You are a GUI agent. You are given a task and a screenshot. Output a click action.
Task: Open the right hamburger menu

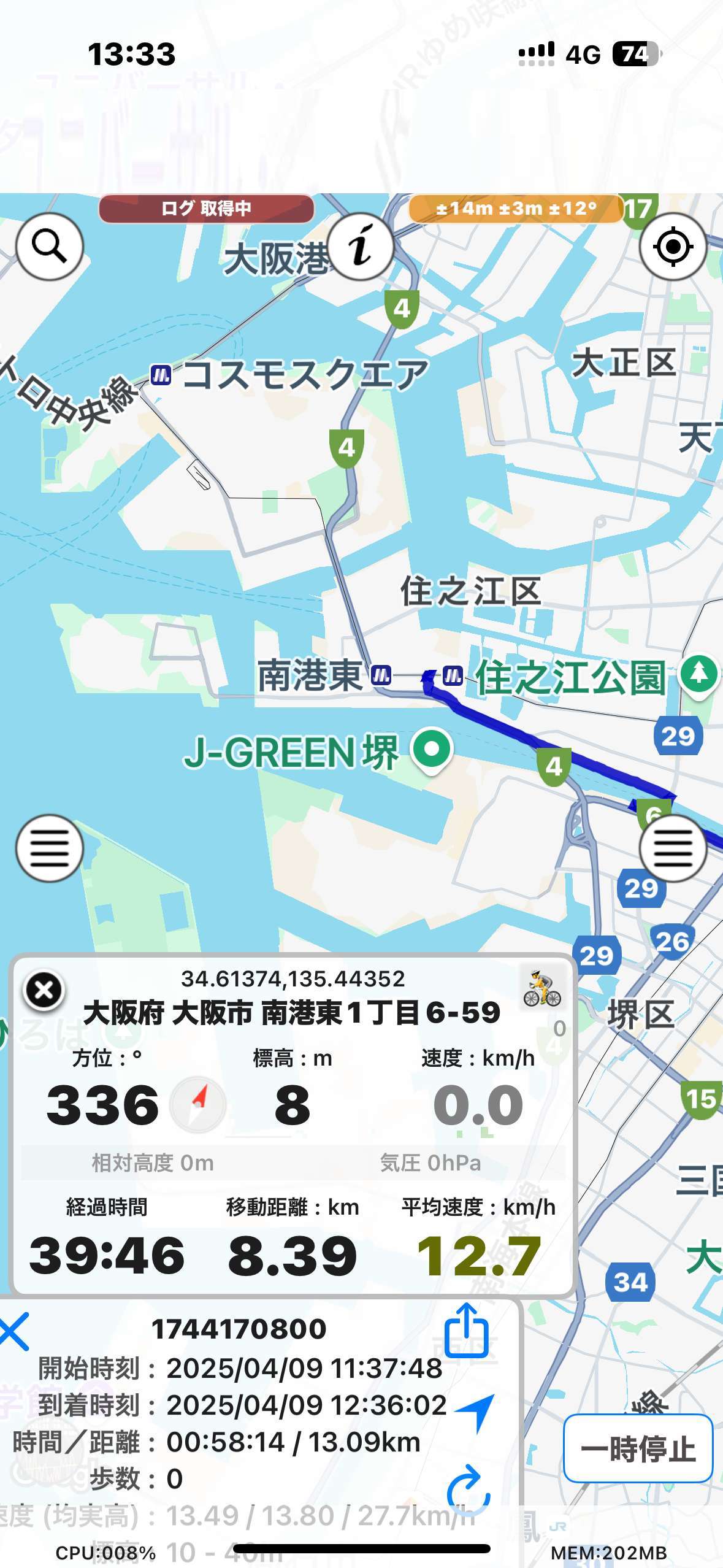(673, 848)
